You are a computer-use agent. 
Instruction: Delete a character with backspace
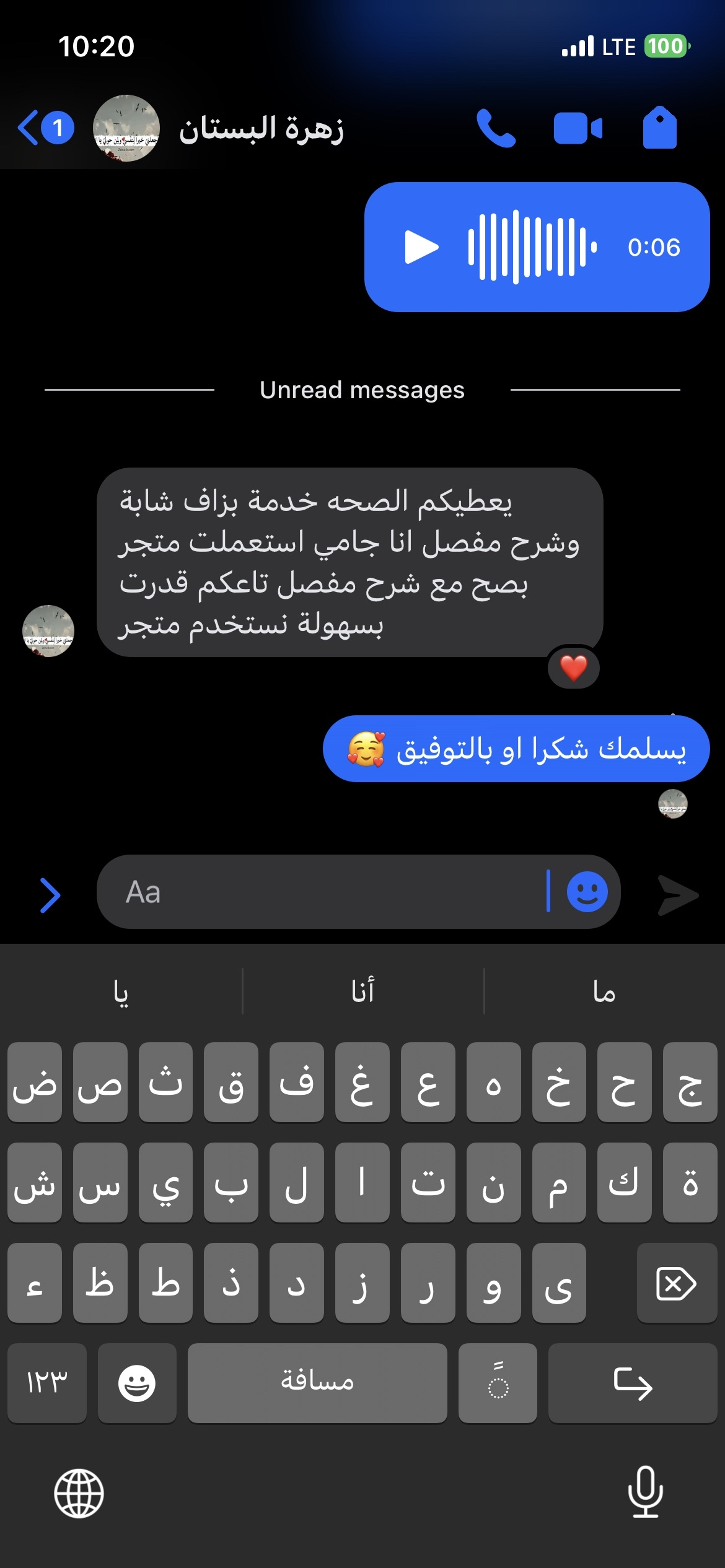[676, 1283]
